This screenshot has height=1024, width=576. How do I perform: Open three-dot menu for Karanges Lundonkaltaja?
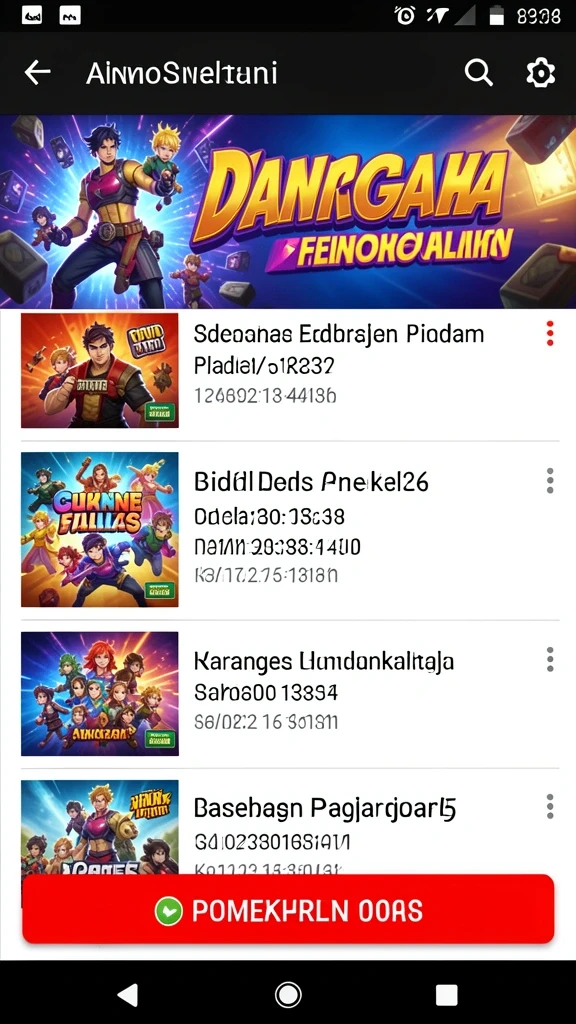(x=550, y=660)
